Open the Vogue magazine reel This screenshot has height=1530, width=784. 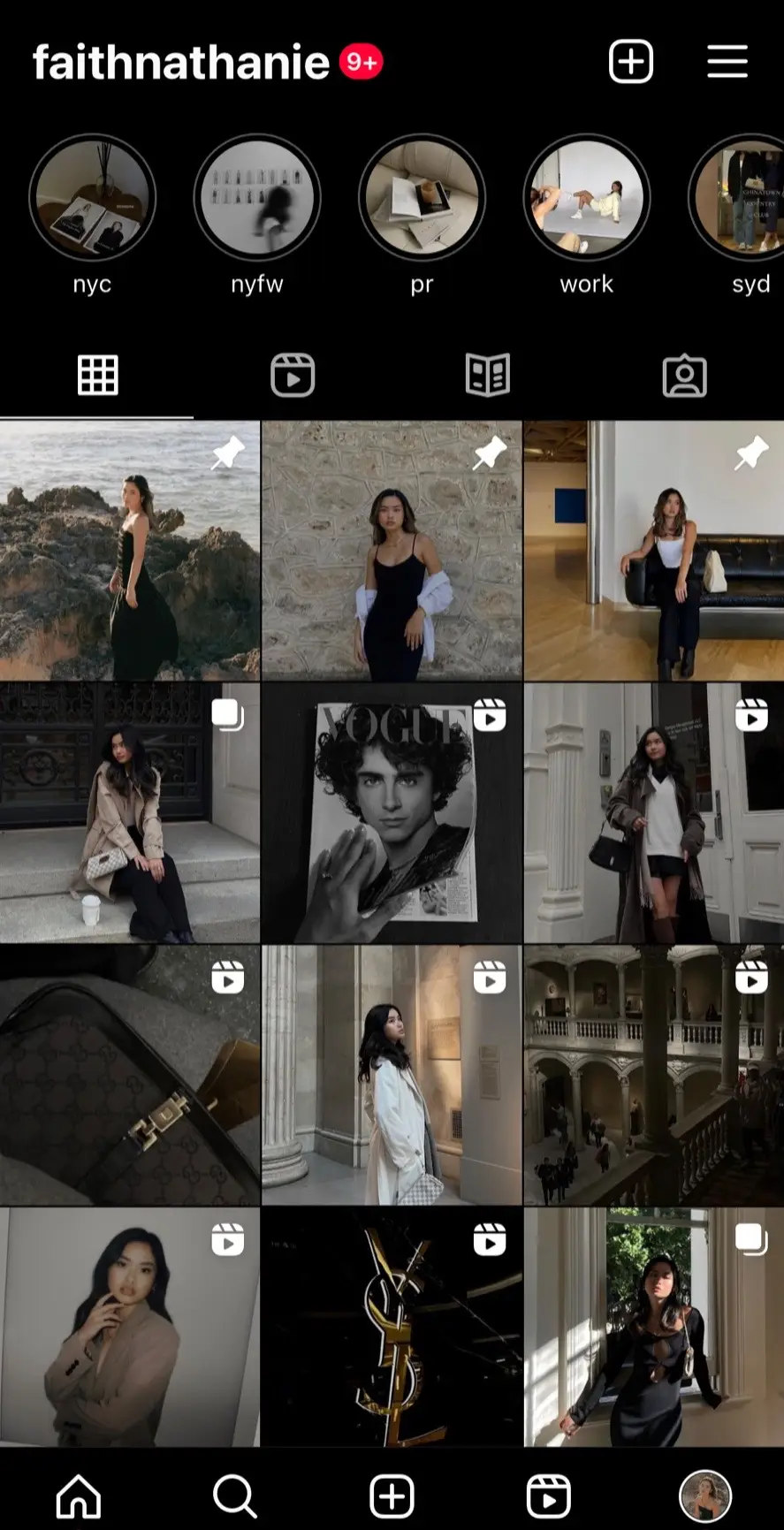[x=392, y=811]
